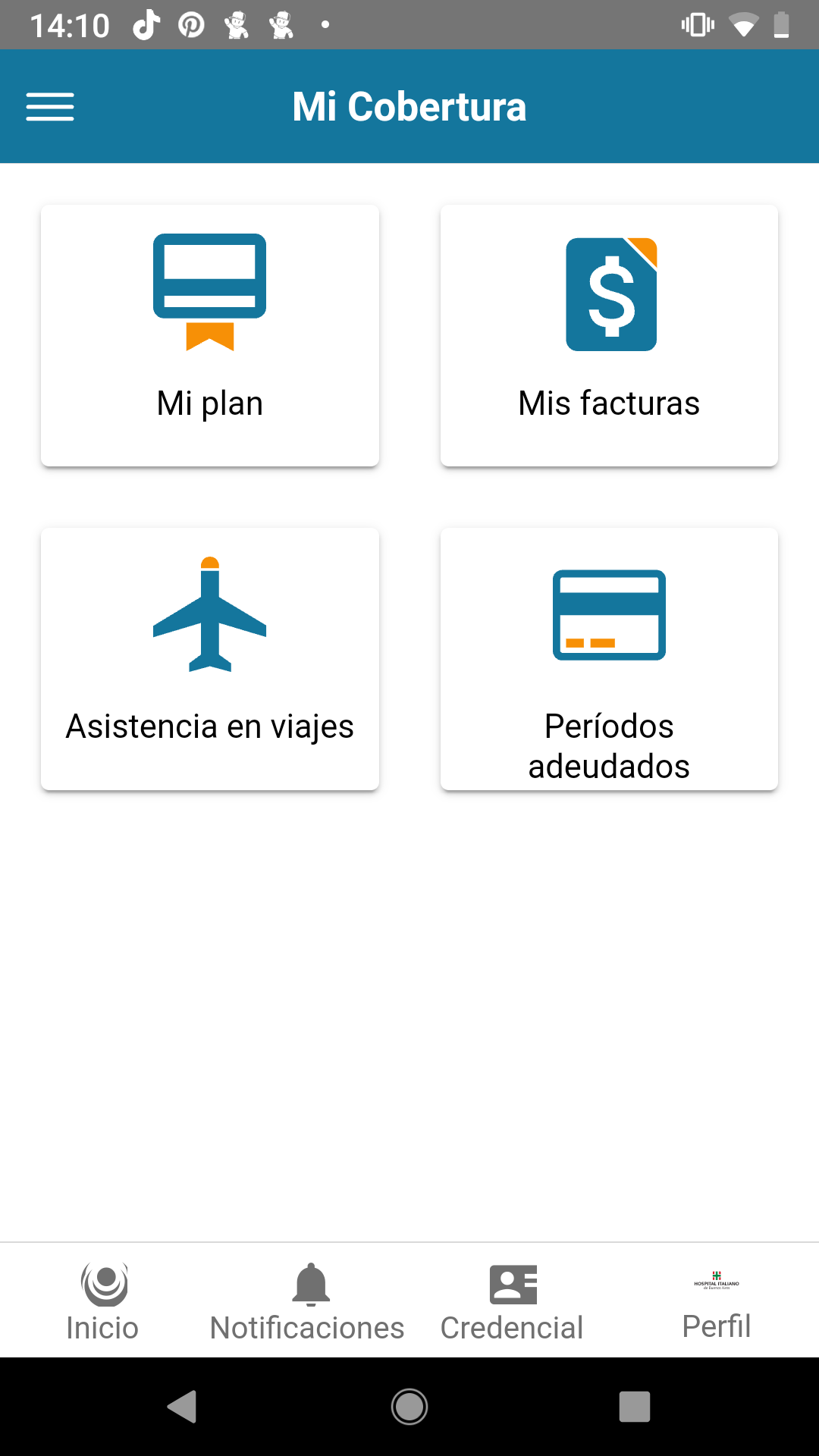Open Asistencia en viajes
Viewport: 819px width, 1456px height.
(210, 658)
